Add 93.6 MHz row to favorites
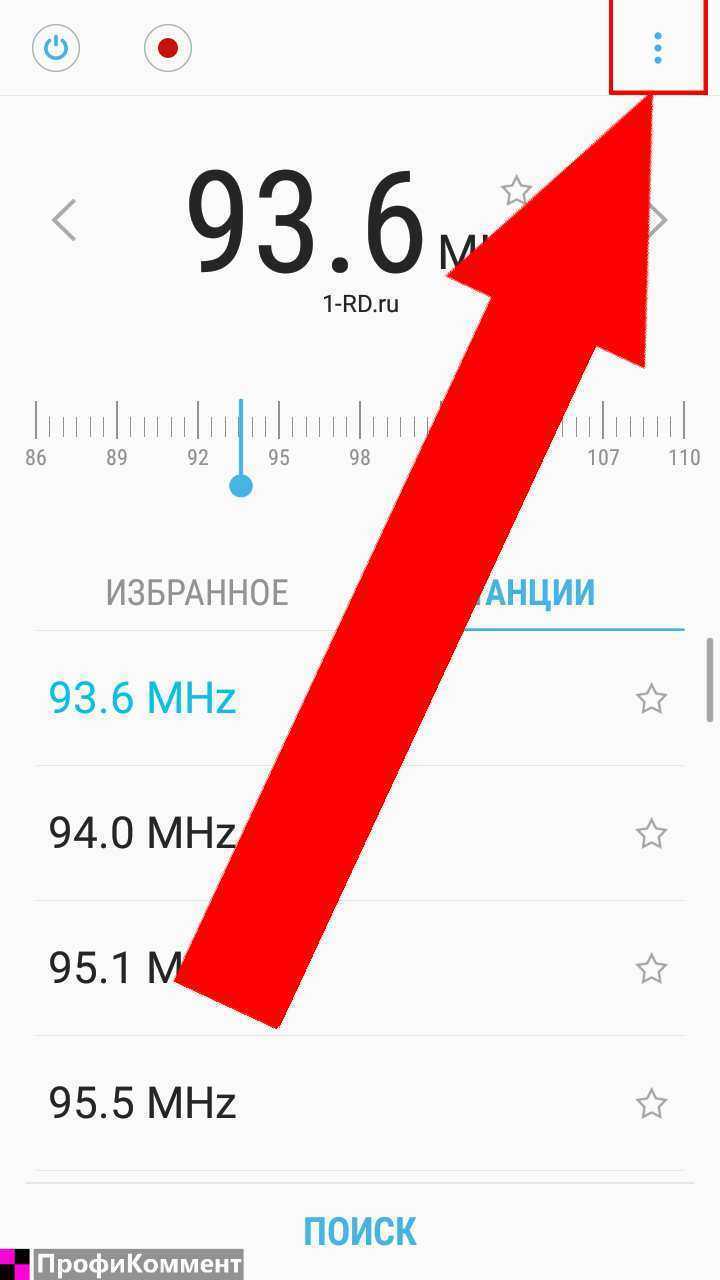Image resolution: width=720 pixels, height=1280 pixels. 651,699
